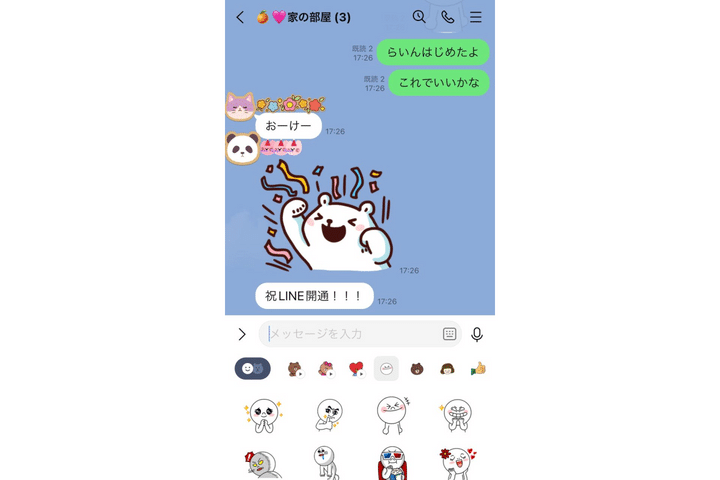Image resolution: width=720 pixels, height=480 pixels.
Task: Select the Brown bear animated sticker pack
Action: pos(295,369)
